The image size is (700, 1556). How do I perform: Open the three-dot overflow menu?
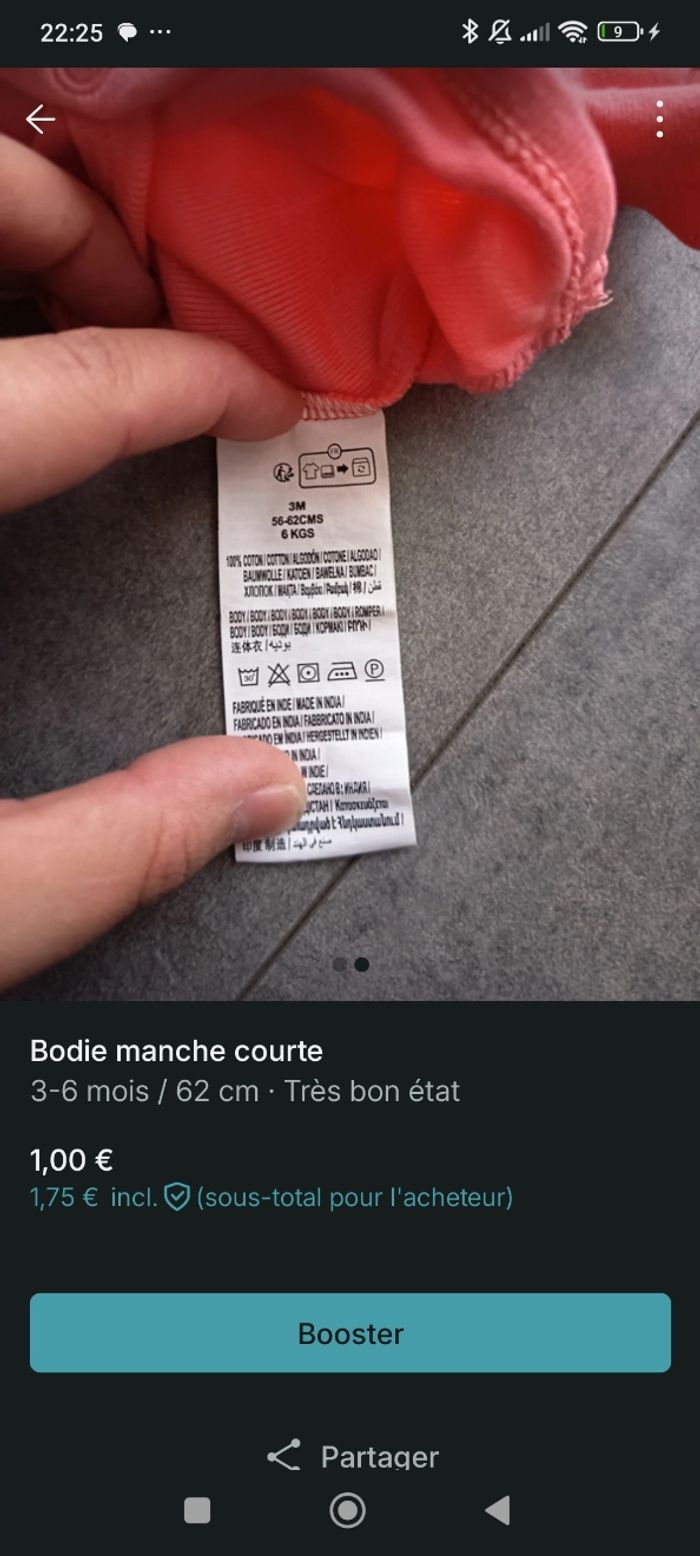(x=659, y=120)
